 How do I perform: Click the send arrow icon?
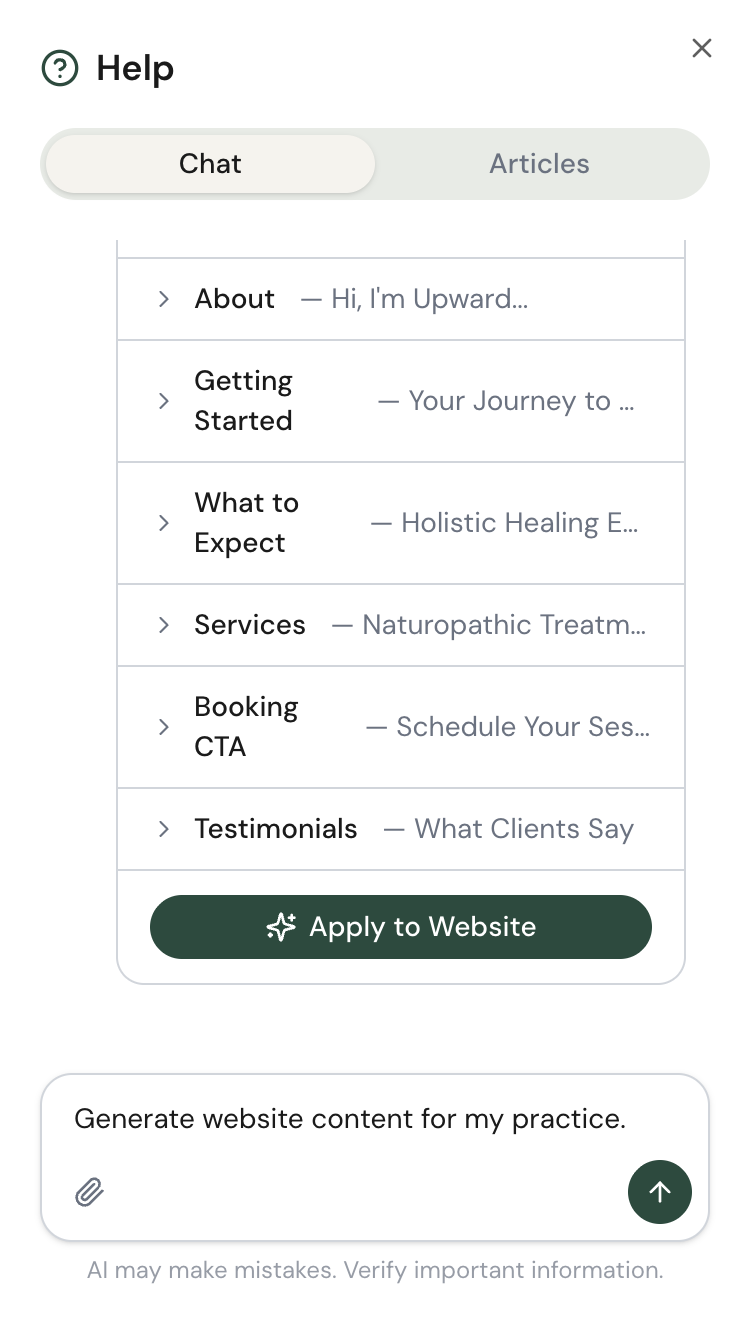pyautogui.click(x=660, y=1192)
